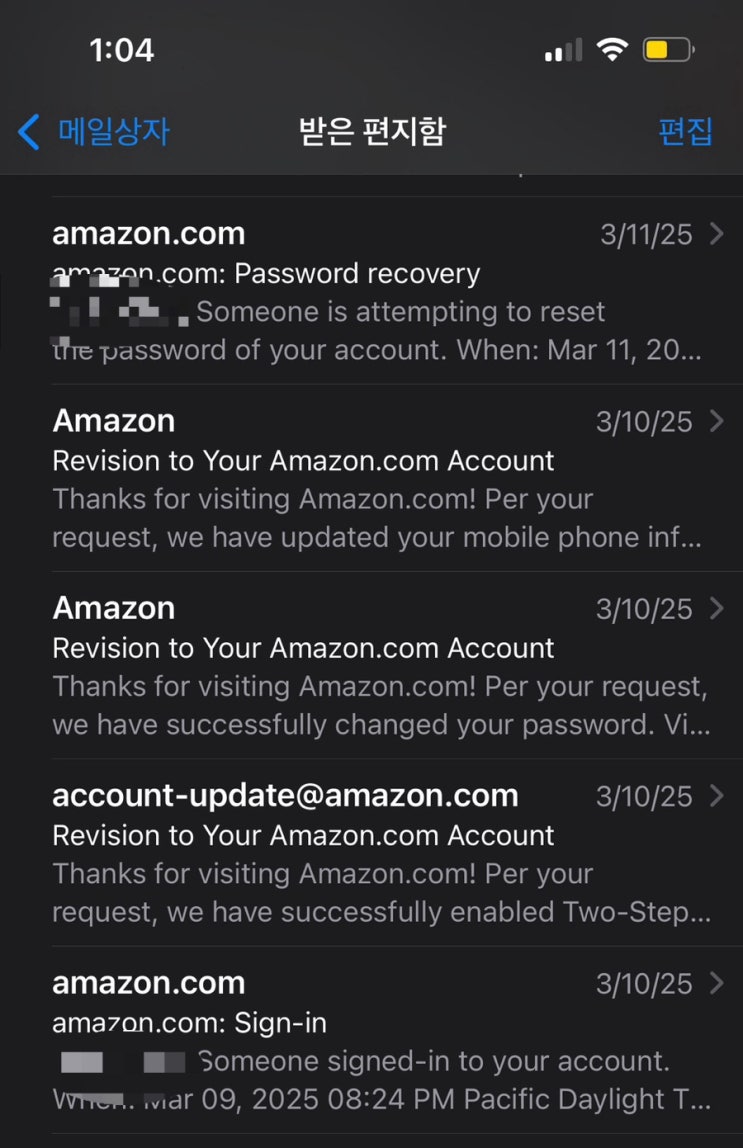Open the email about successfully changed password

tap(380, 666)
